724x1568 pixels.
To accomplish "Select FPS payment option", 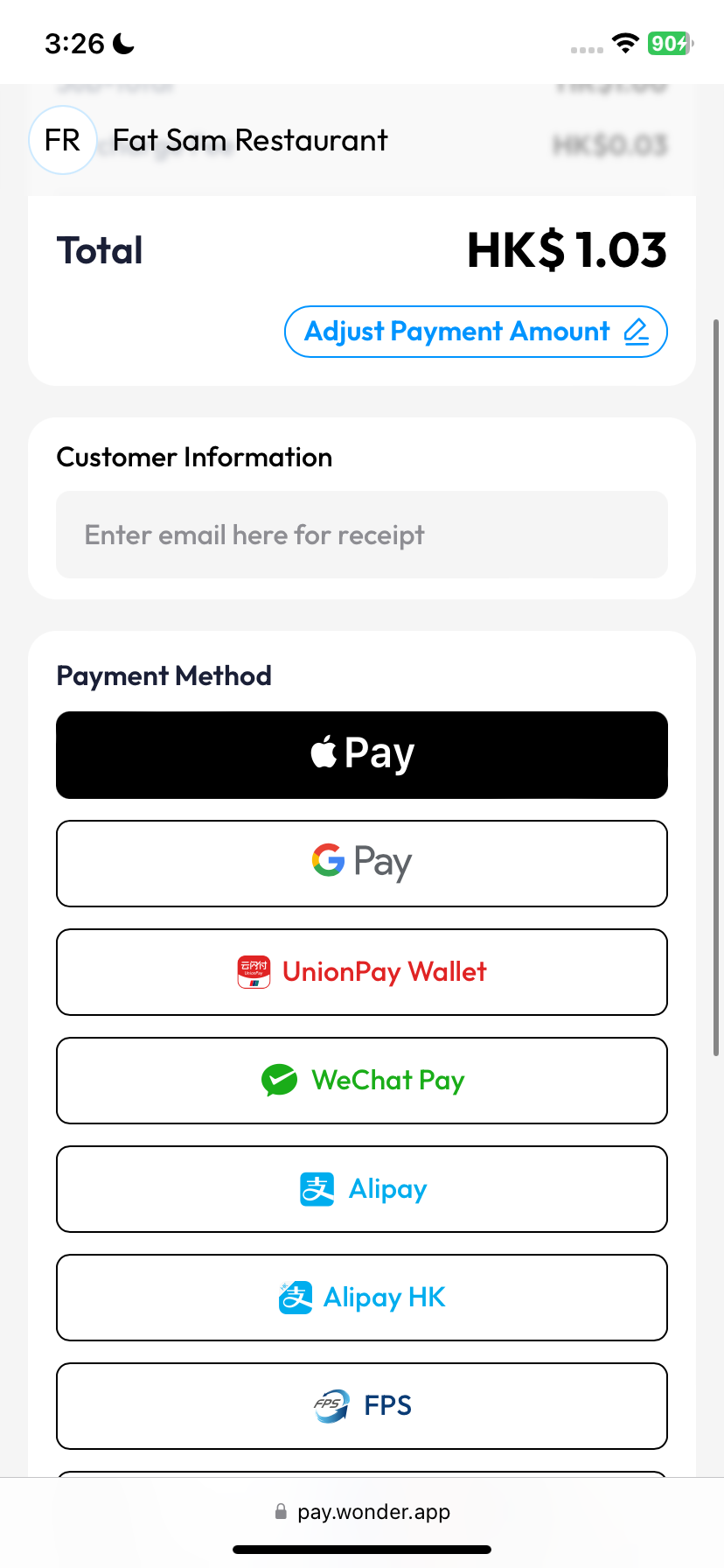I will [361, 1405].
